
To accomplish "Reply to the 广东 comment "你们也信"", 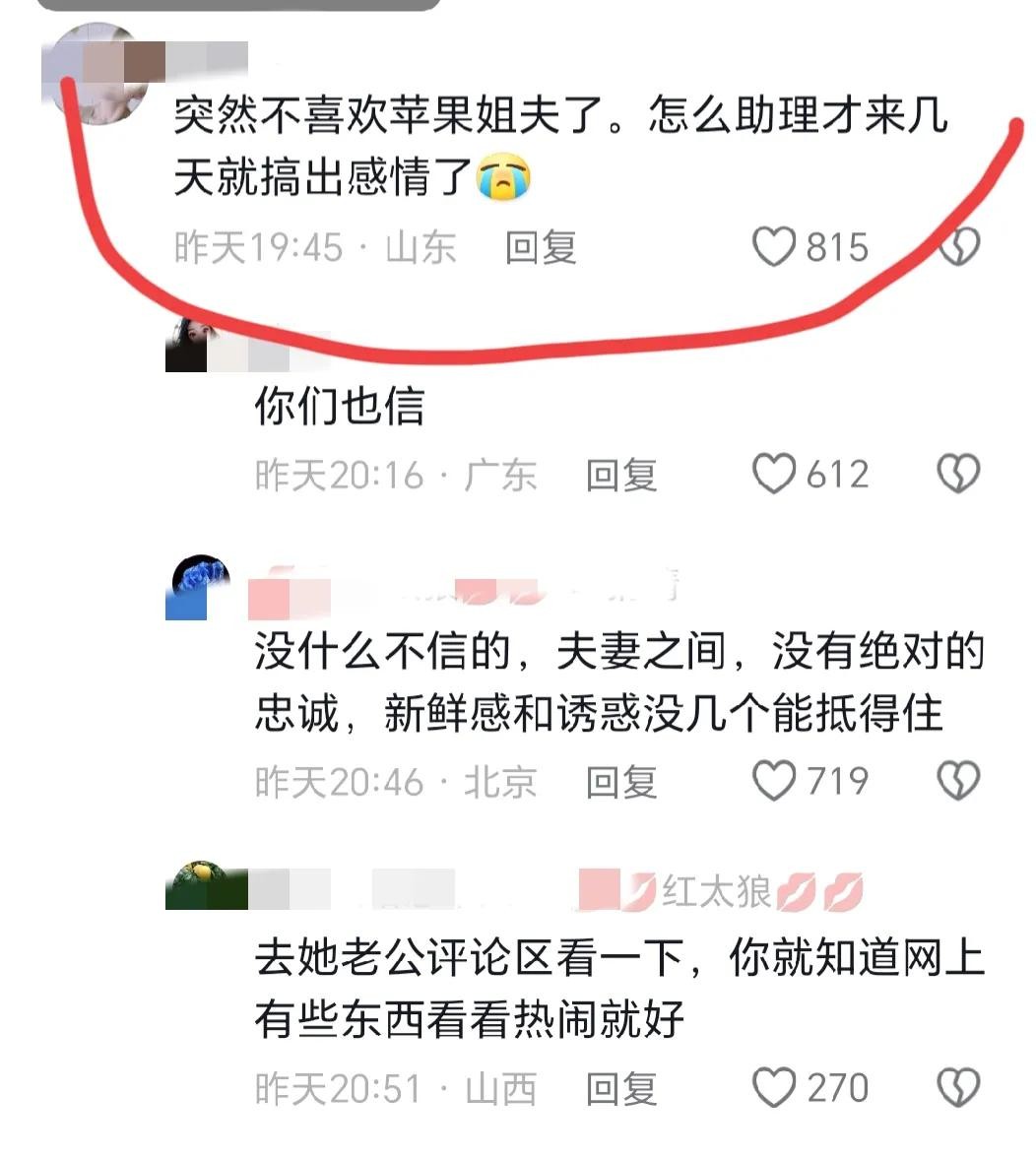I will [621, 476].
